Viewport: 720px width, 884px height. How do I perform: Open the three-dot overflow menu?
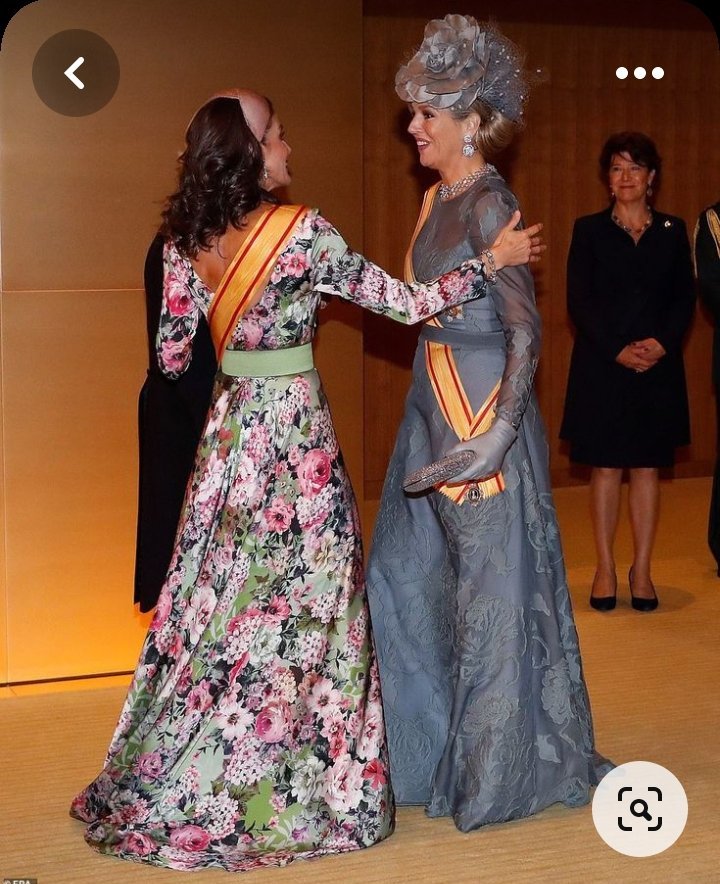640,73
